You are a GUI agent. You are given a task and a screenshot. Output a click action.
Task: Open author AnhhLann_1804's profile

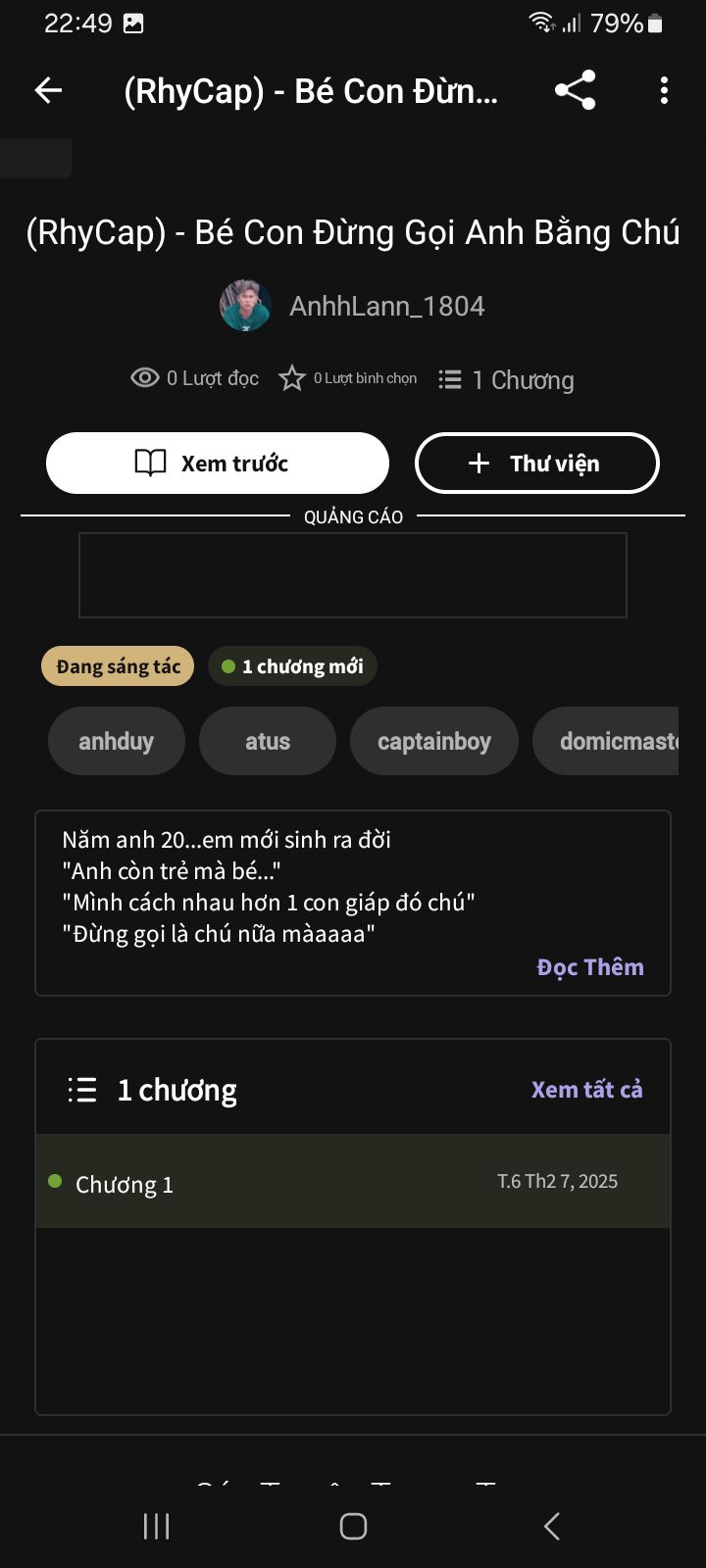pyautogui.click(x=353, y=306)
